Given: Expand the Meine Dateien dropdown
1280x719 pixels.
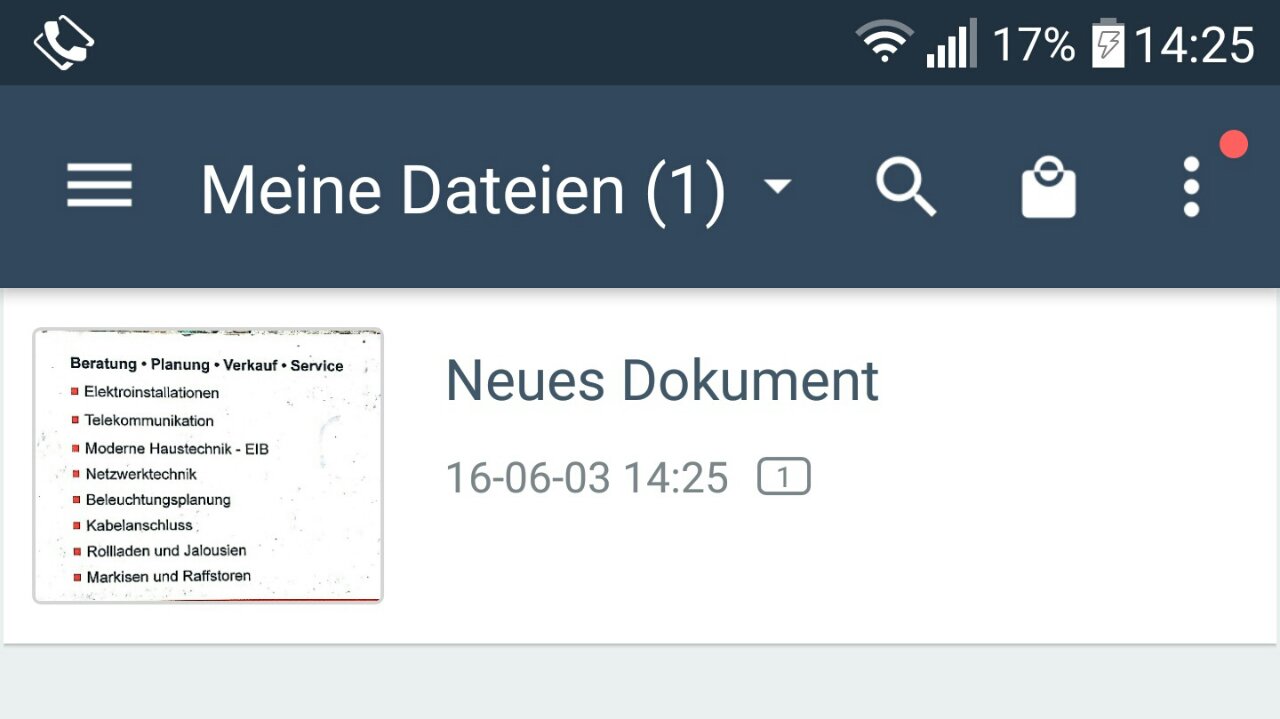Looking at the screenshot, I should (x=776, y=186).
